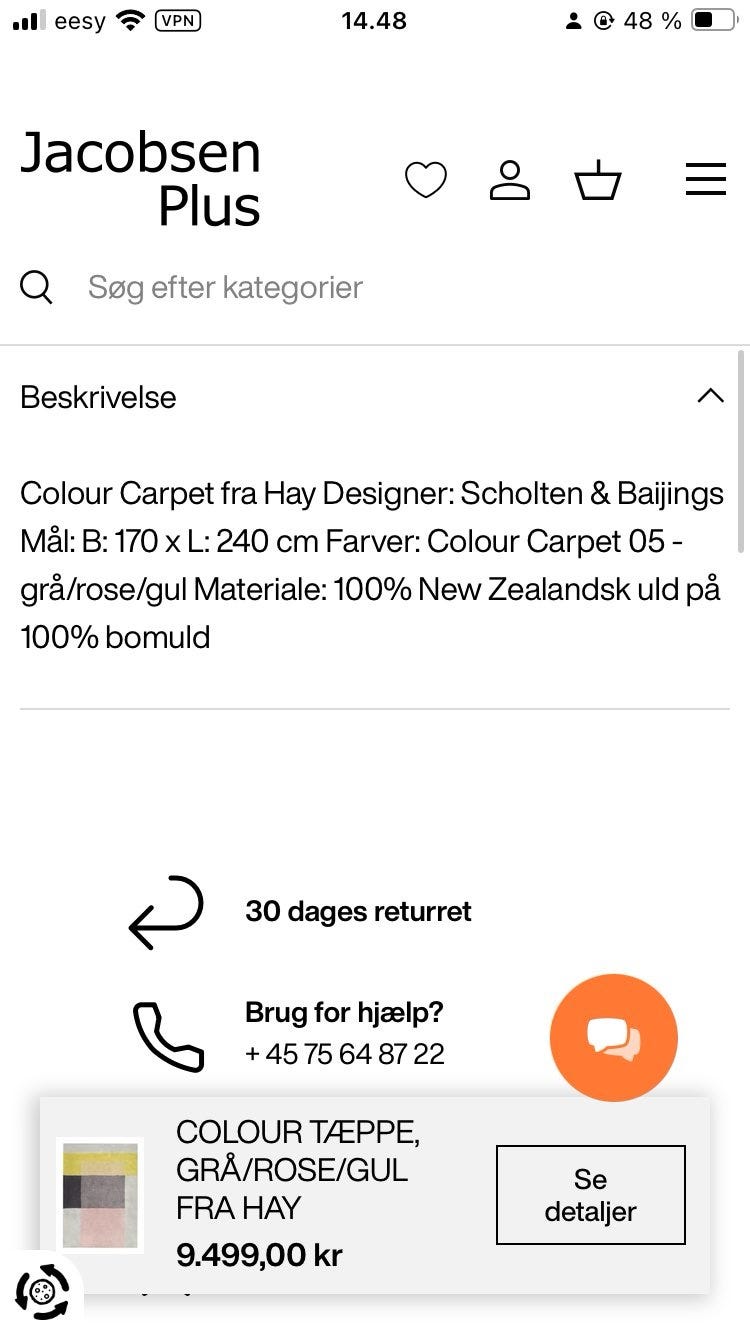Open the orange chat bubble
This screenshot has height=1334, width=750.
[613, 1038]
